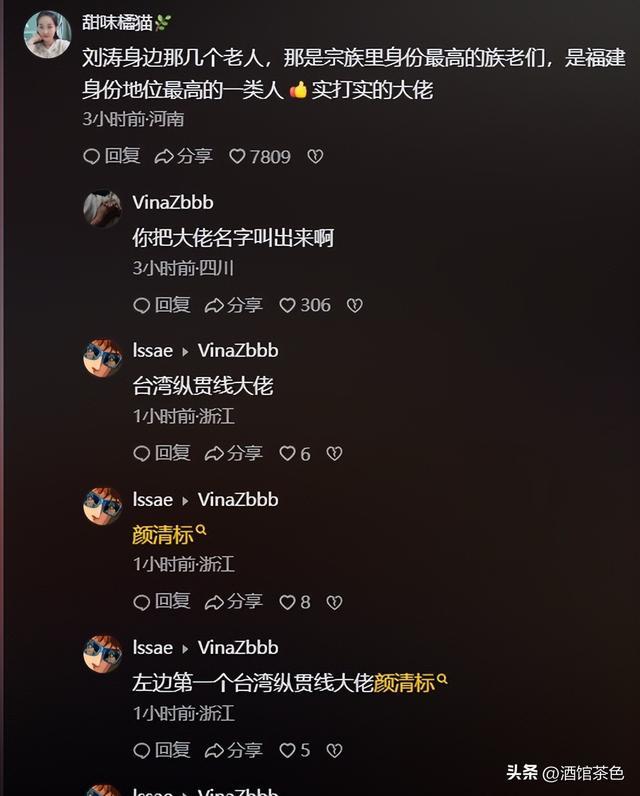Dislike VinaZbbb's comment
The image size is (640, 796).
click(x=355, y=305)
